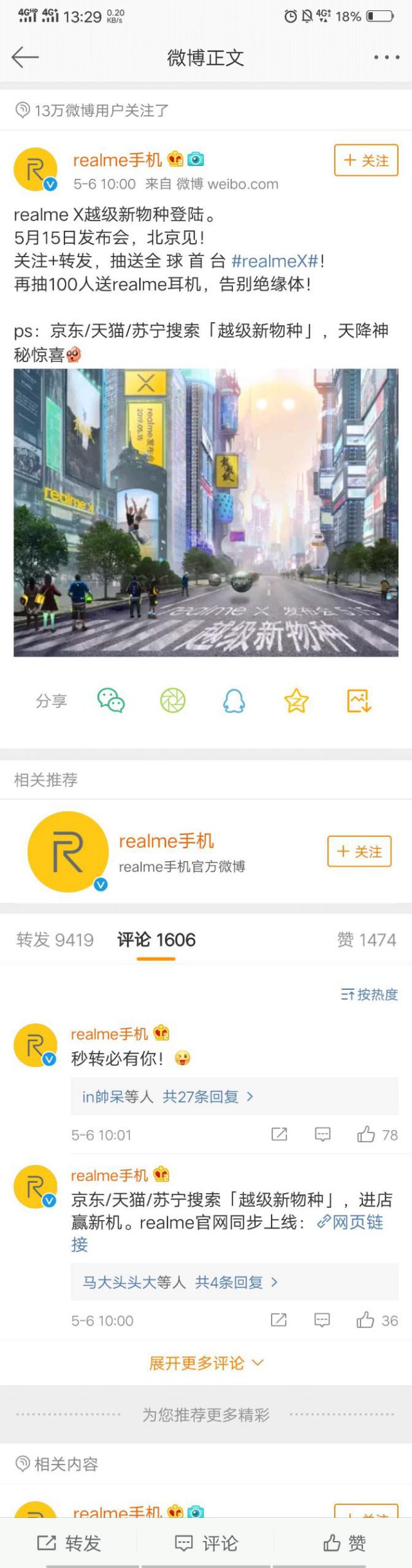Screen dimensions: 412x1568
Task: Save the post as an image
Action: click(359, 700)
